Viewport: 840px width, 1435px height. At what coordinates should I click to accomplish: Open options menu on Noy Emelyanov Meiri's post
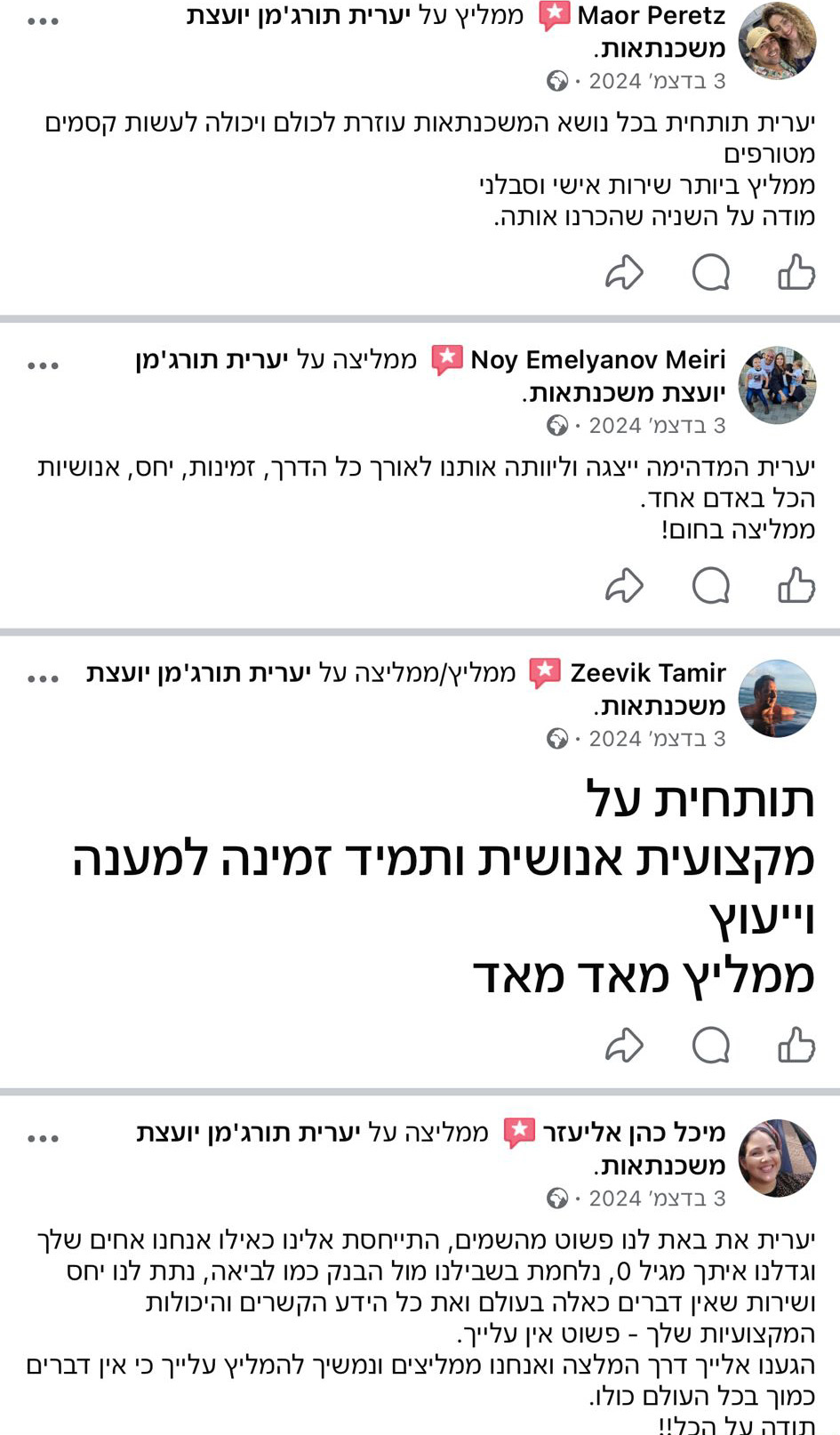click(x=43, y=365)
